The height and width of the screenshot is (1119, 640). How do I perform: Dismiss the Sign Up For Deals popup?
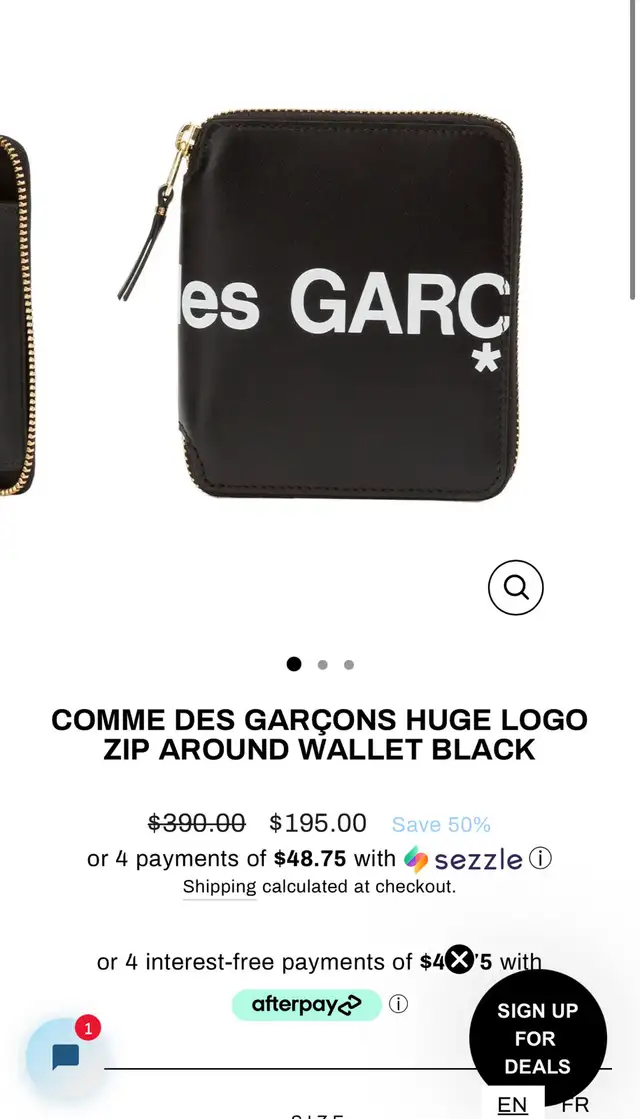pyautogui.click(x=459, y=959)
